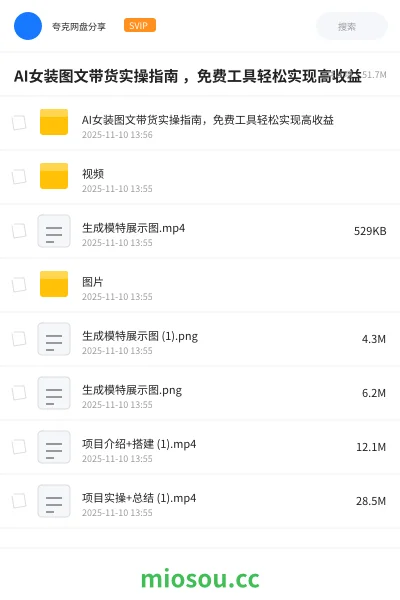Image resolution: width=400 pixels, height=600 pixels.
Task: Check the box next to 图片 folder
Action: coord(19,285)
